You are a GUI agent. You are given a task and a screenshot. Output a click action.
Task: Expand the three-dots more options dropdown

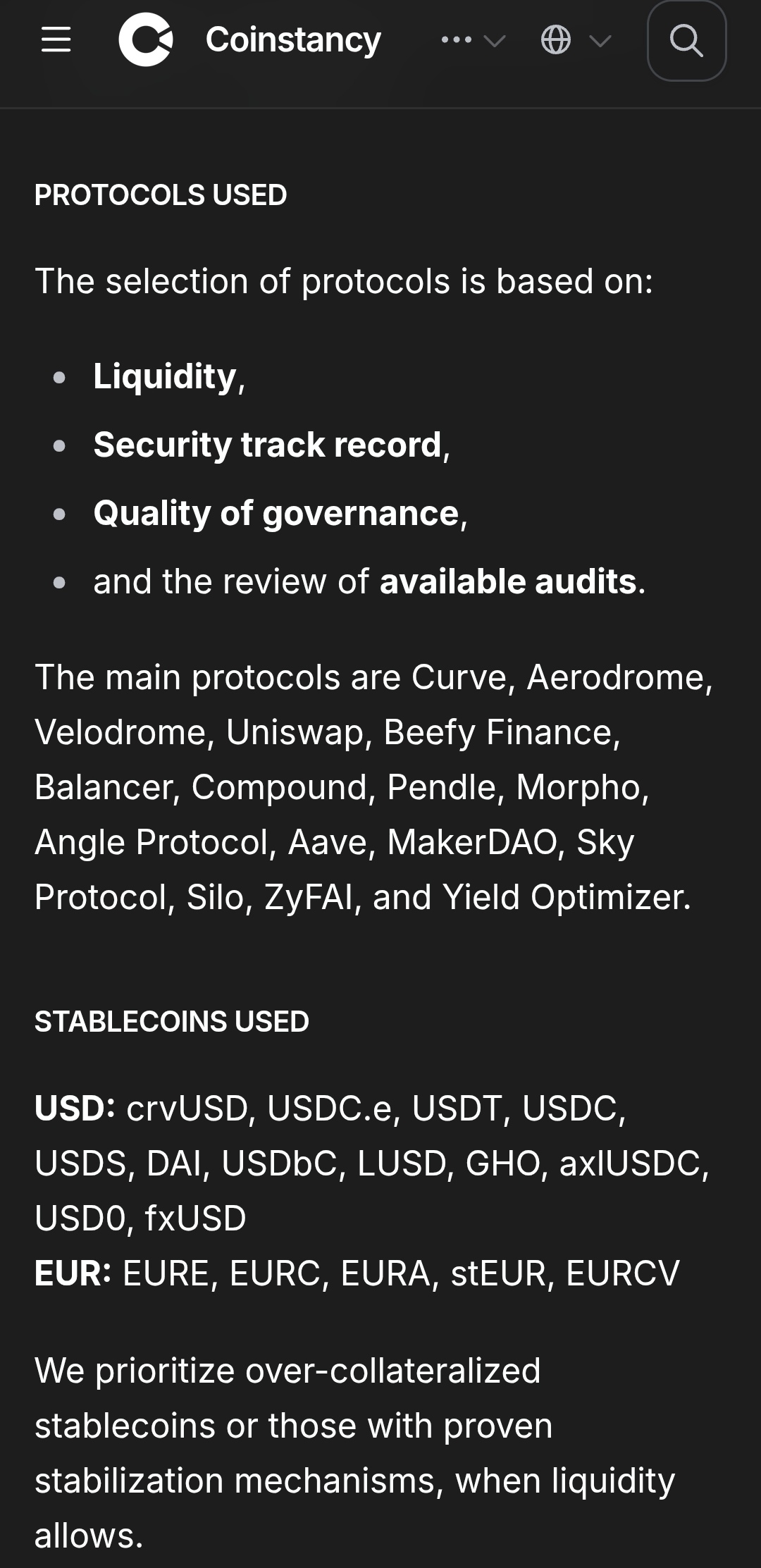click(472, 40)
